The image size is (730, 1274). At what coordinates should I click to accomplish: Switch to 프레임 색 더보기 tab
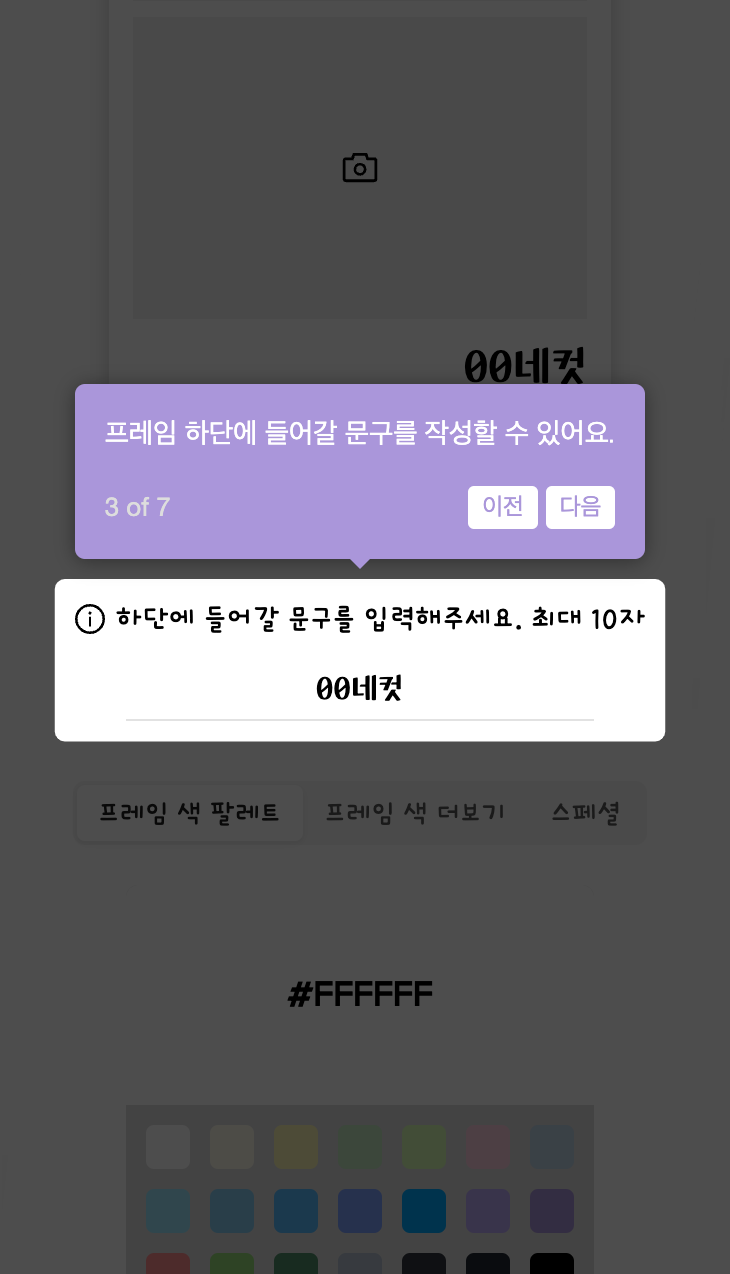click(415, 813)
